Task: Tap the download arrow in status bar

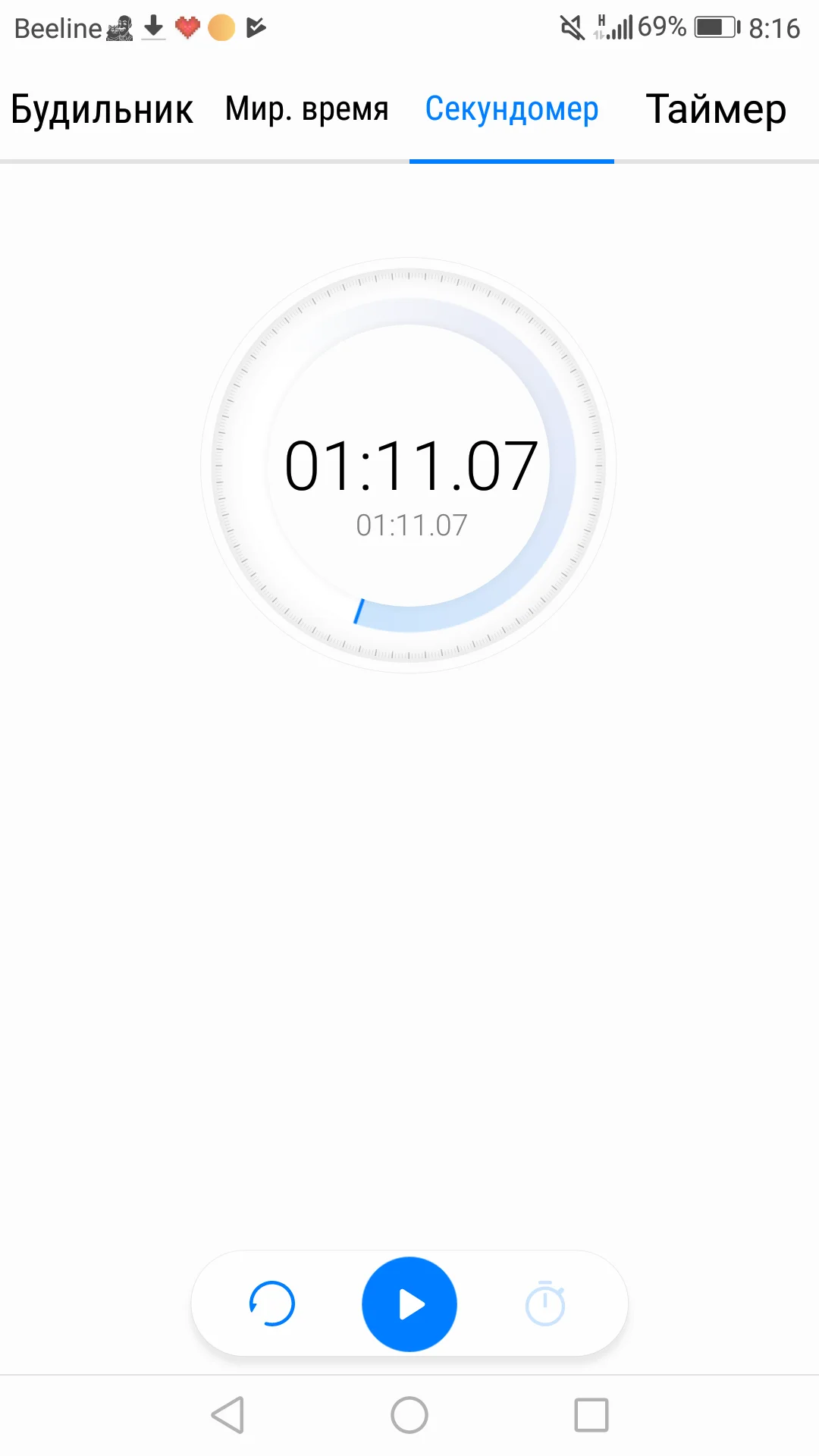Action: [x=155, y=27]
